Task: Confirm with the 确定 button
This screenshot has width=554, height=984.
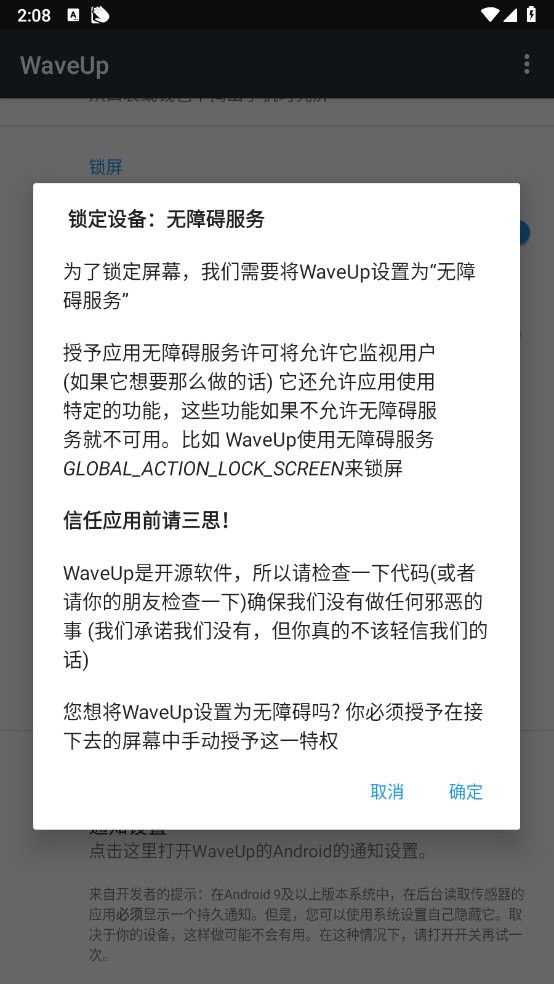Action: 466,791
